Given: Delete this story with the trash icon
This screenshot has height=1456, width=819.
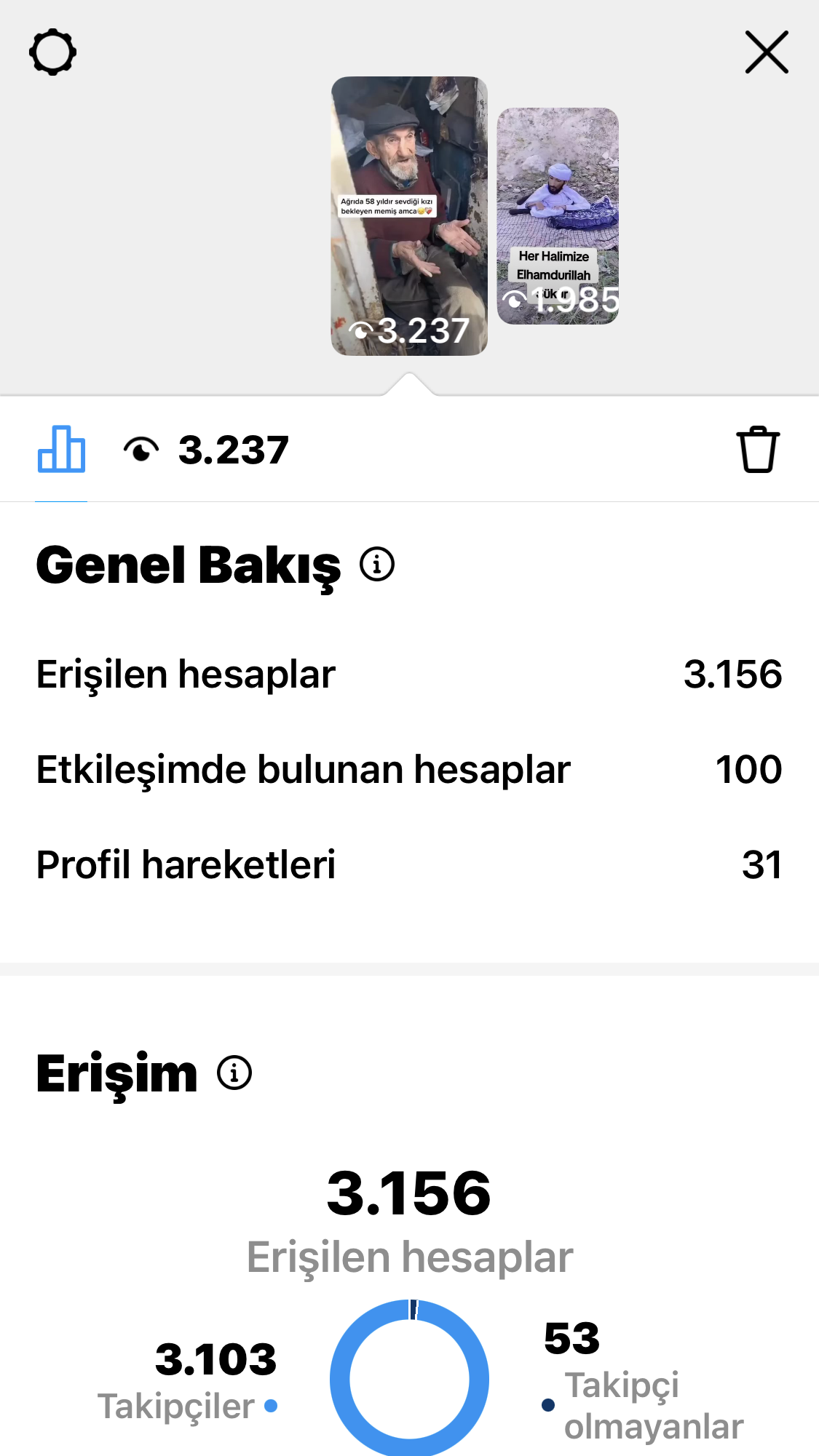Looking at the screenshot, I should point(758,450).
